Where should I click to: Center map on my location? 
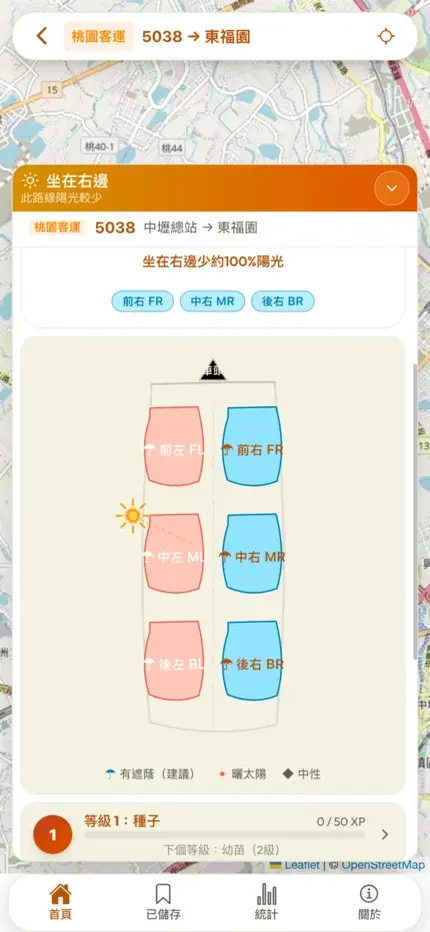[386, 36]
